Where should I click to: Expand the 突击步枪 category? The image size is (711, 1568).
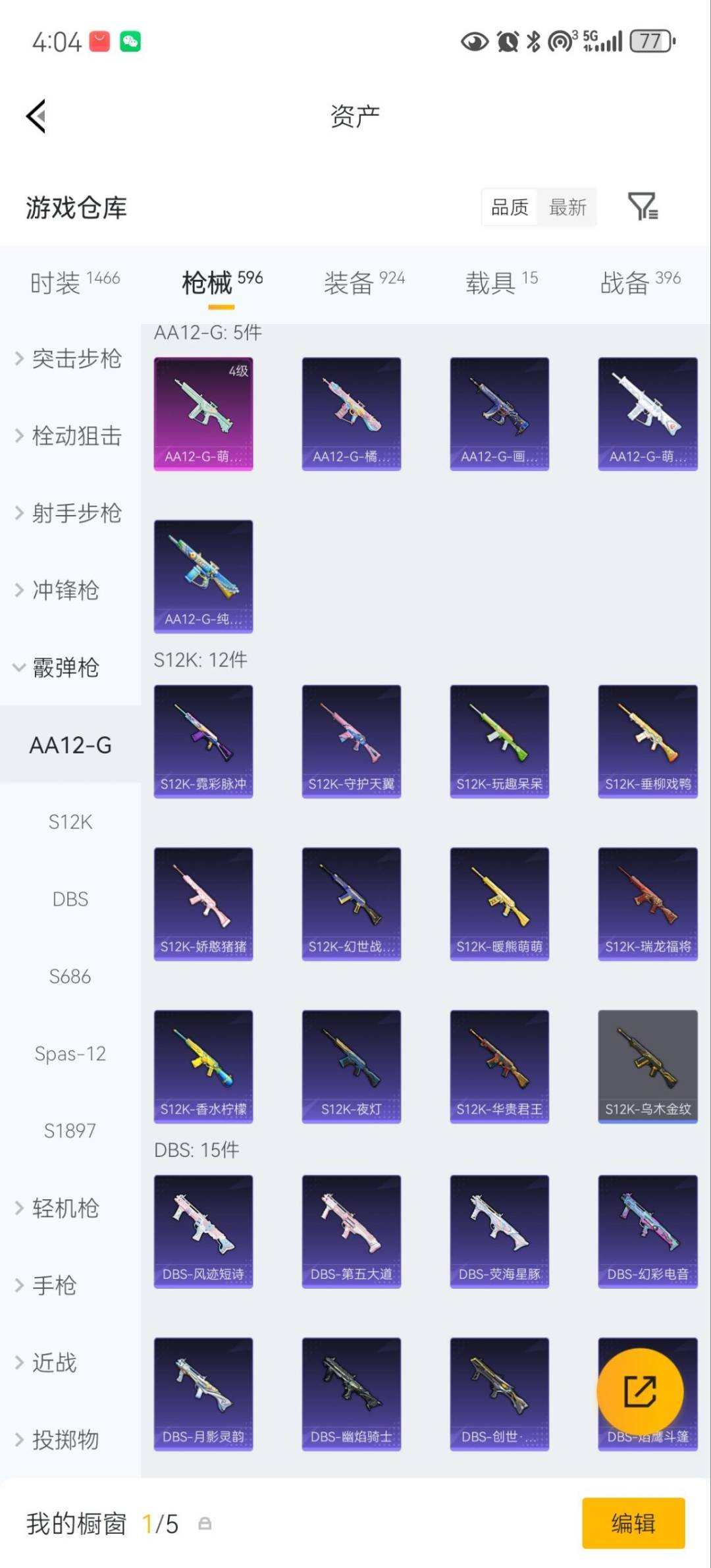(x=70, y=359)
